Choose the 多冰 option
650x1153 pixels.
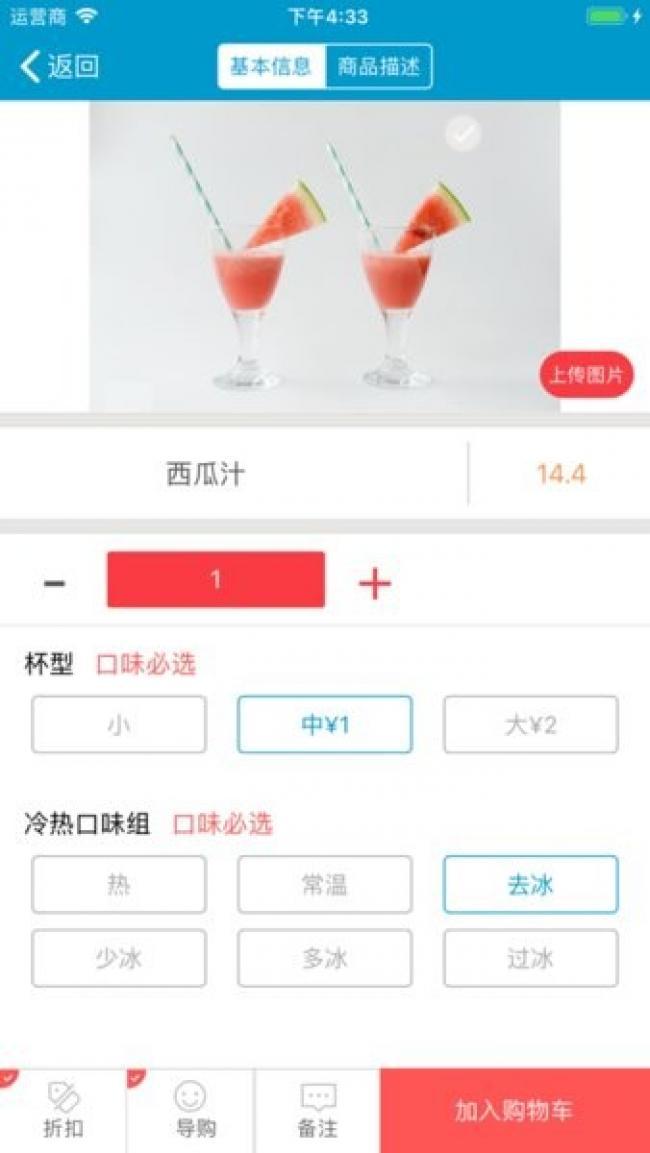325,959
